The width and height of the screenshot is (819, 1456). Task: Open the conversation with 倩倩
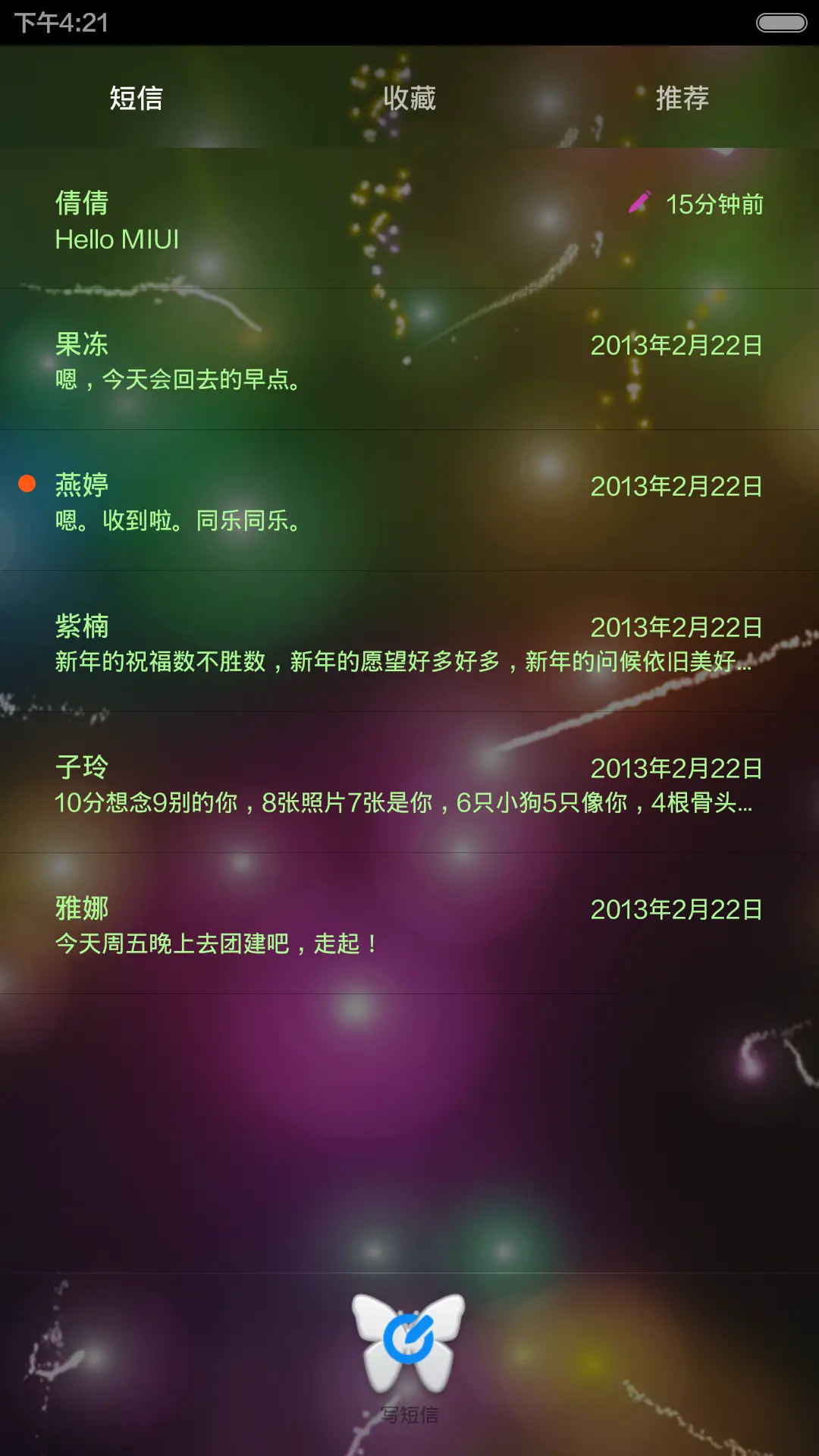click(303, 220)
